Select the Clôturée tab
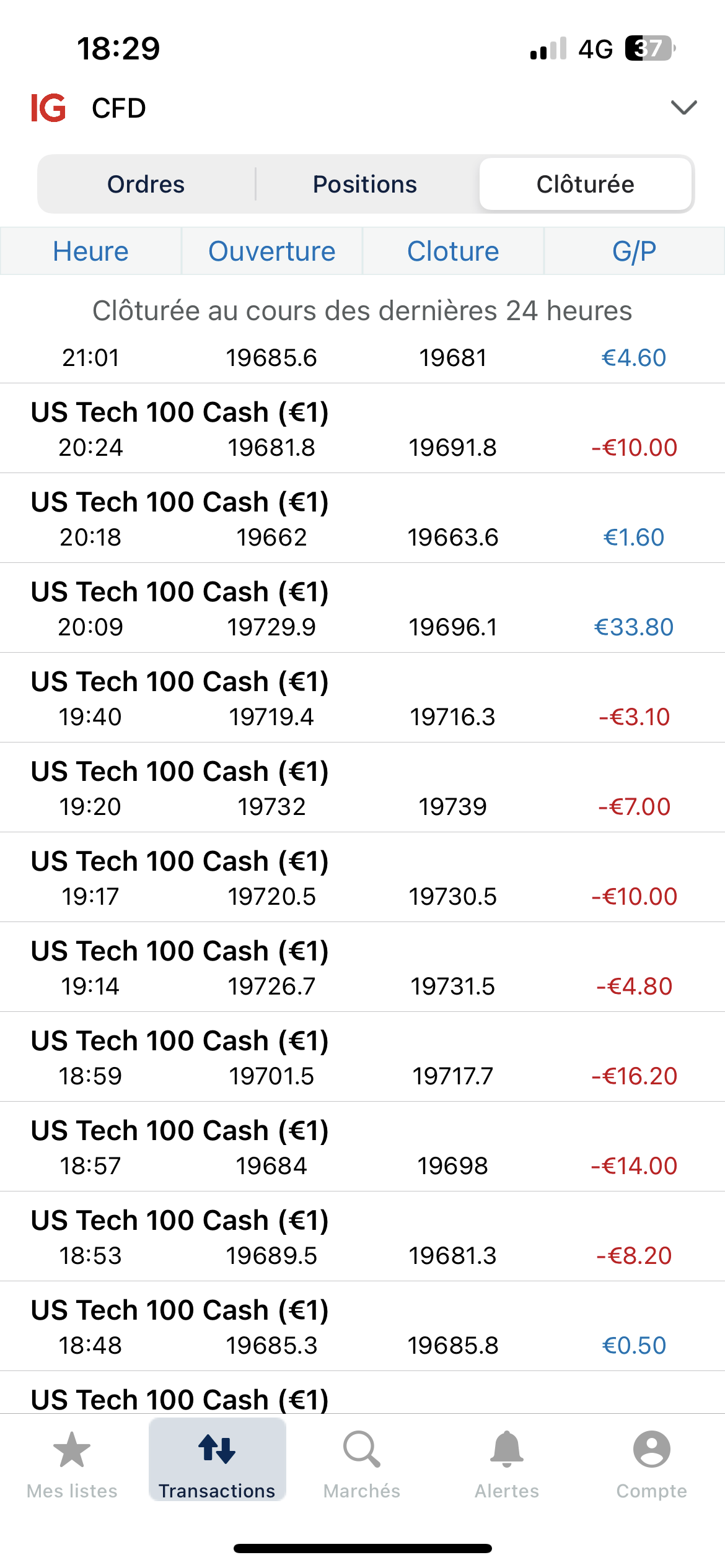This screenshot has width=725, height=1568. pos(585,184)
